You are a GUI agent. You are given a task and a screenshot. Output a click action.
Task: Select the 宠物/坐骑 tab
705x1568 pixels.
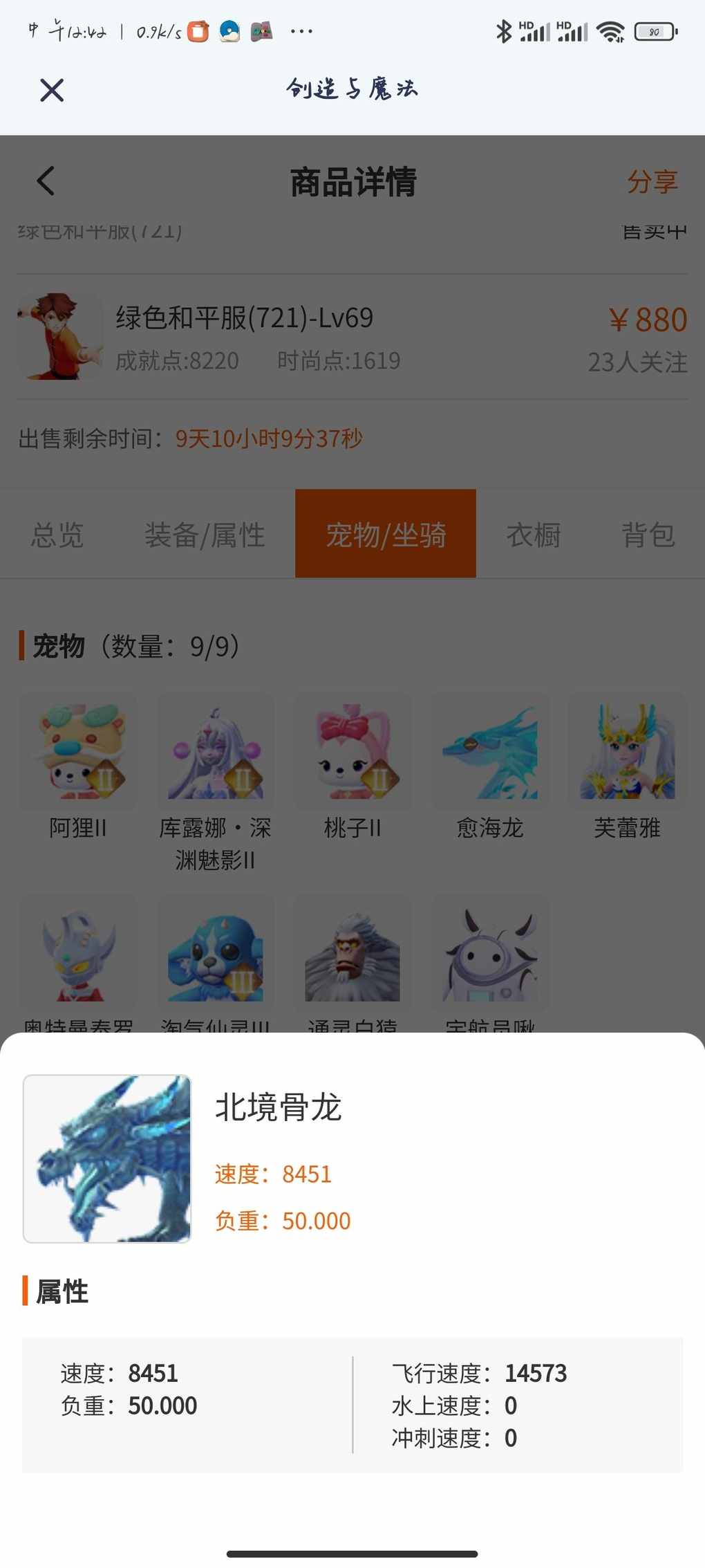[x=386, y=533]
